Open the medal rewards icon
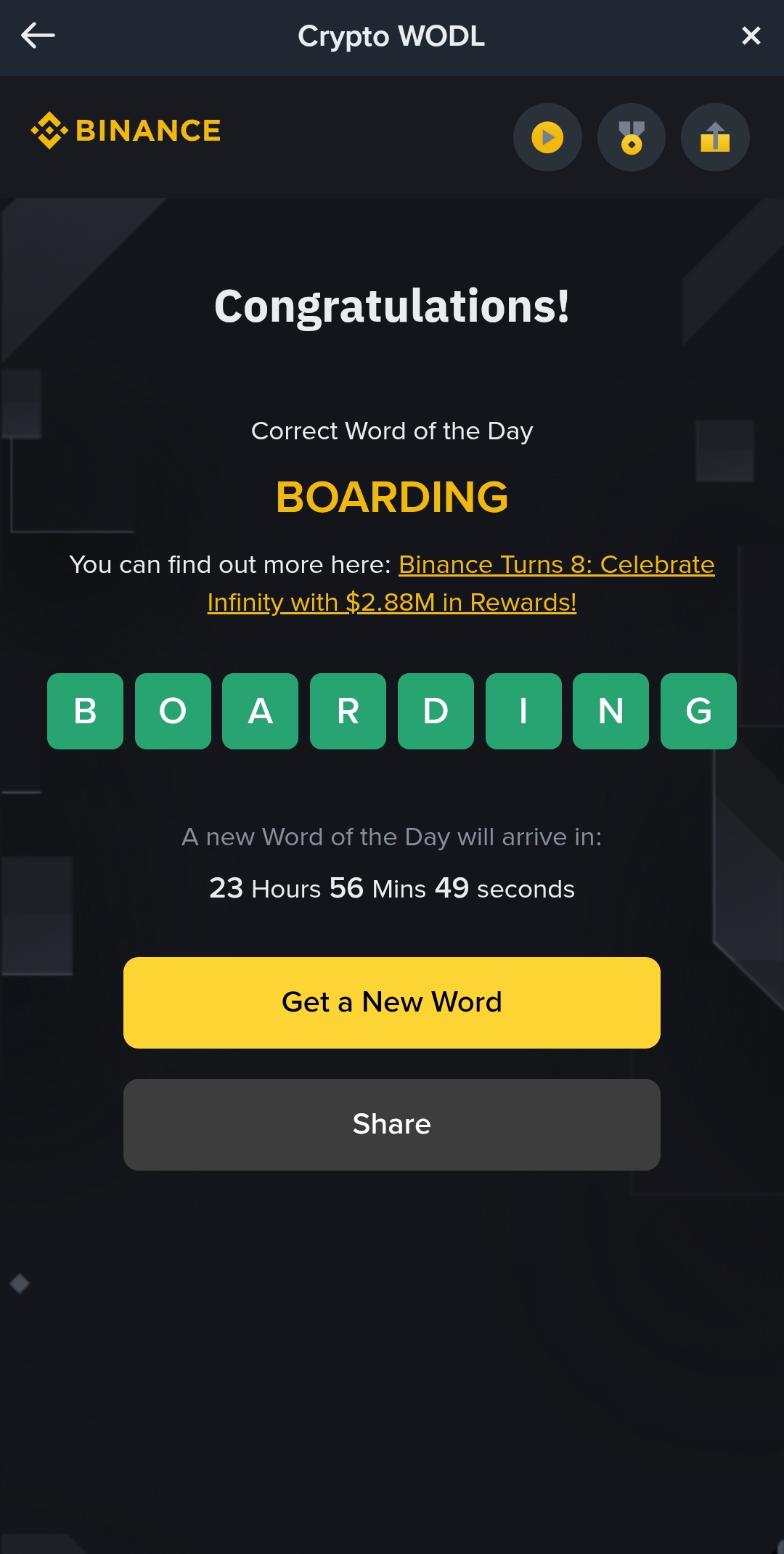 click(631, 137)
